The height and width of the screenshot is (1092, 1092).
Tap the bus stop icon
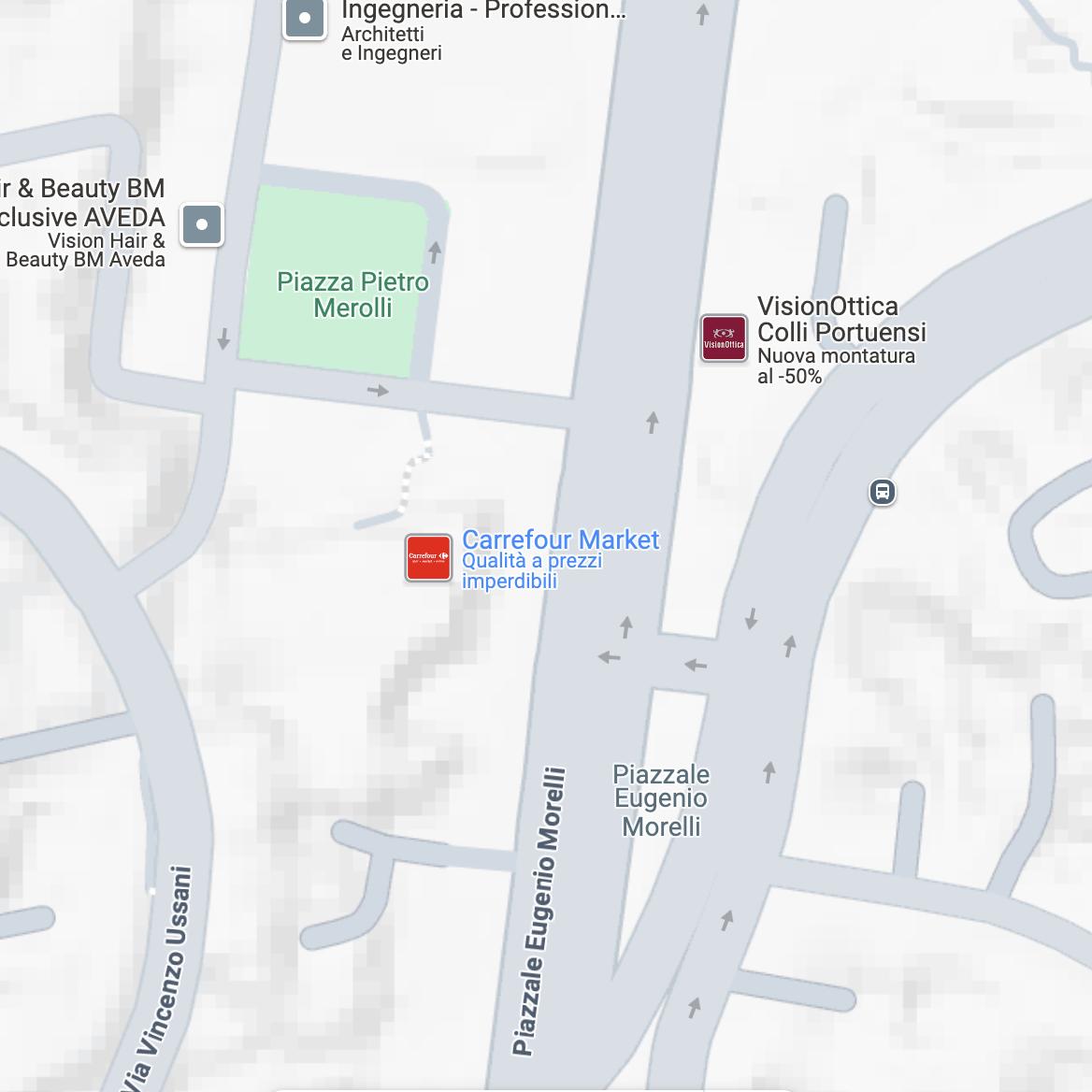click(x=882, y=492)
